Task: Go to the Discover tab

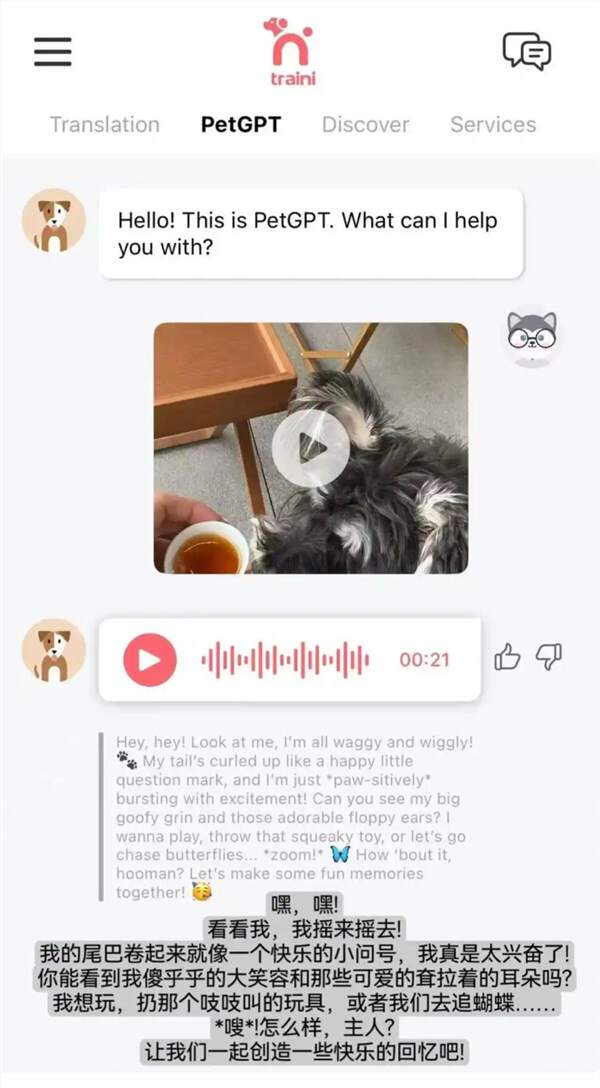Action: (365, 125)
